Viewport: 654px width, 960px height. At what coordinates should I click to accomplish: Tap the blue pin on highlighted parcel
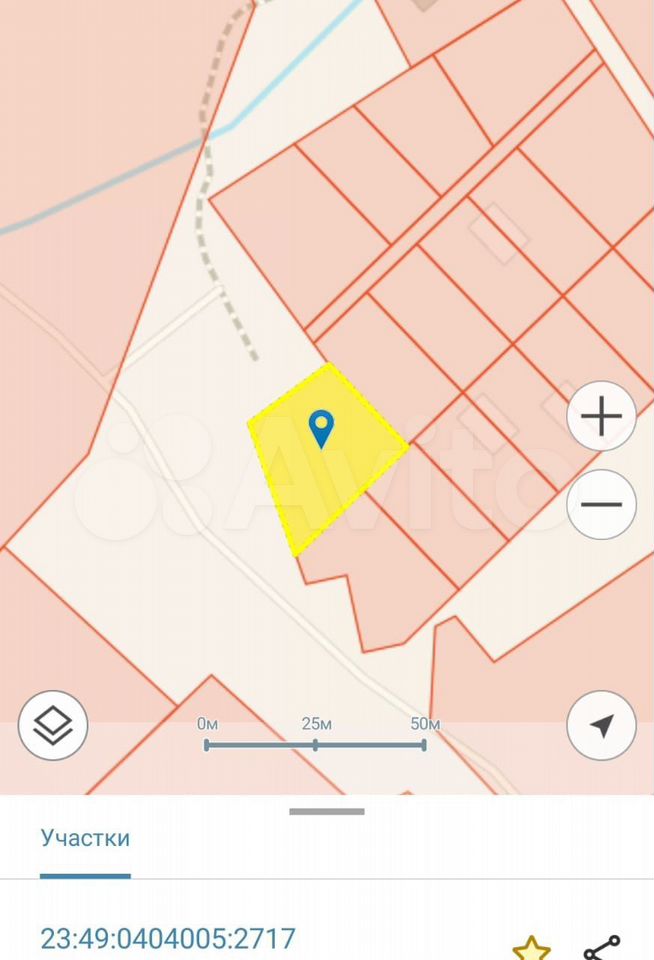pos(321,428)
